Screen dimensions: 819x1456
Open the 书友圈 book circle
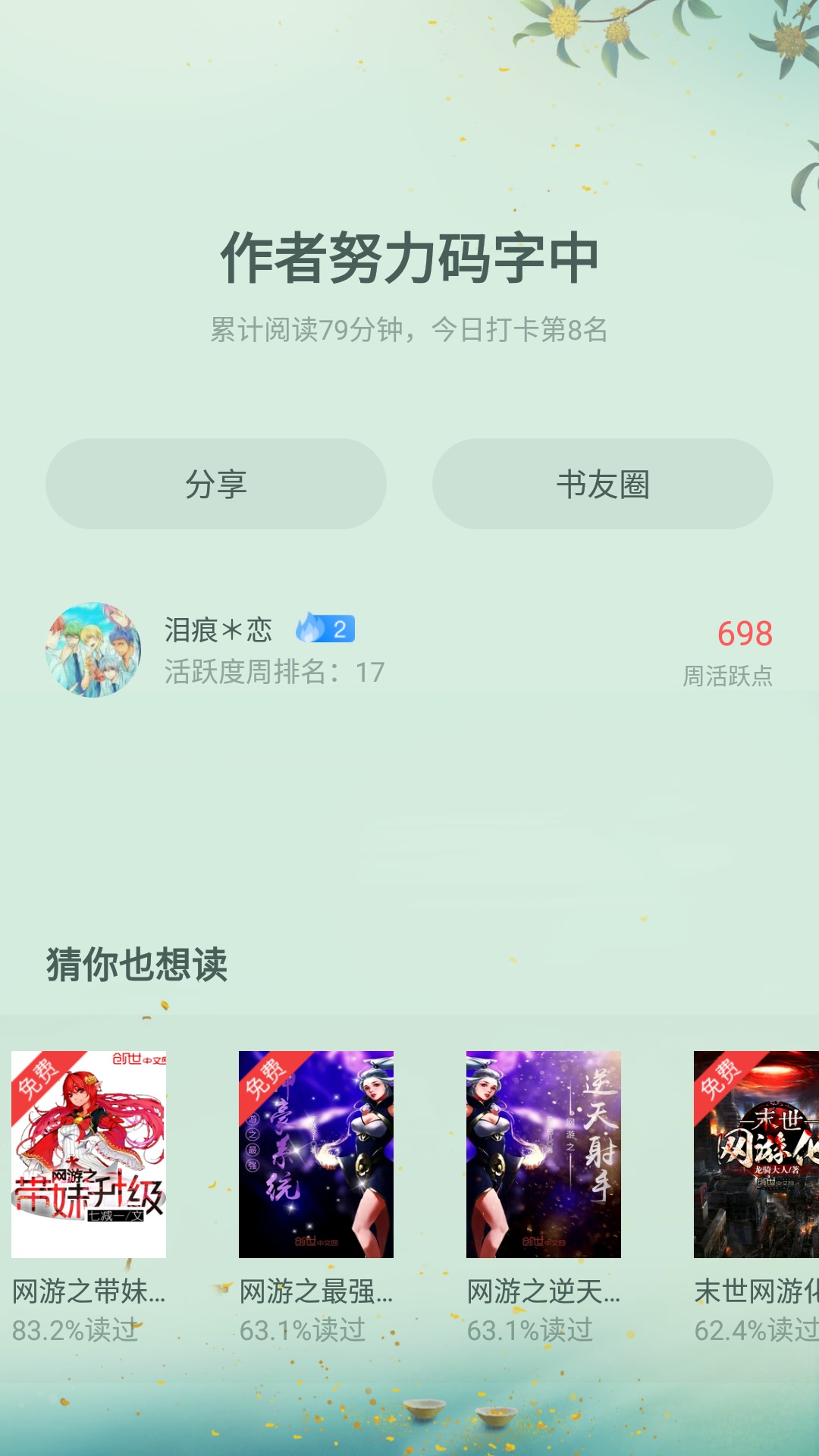pyautogui.click(x=603, y=484)
